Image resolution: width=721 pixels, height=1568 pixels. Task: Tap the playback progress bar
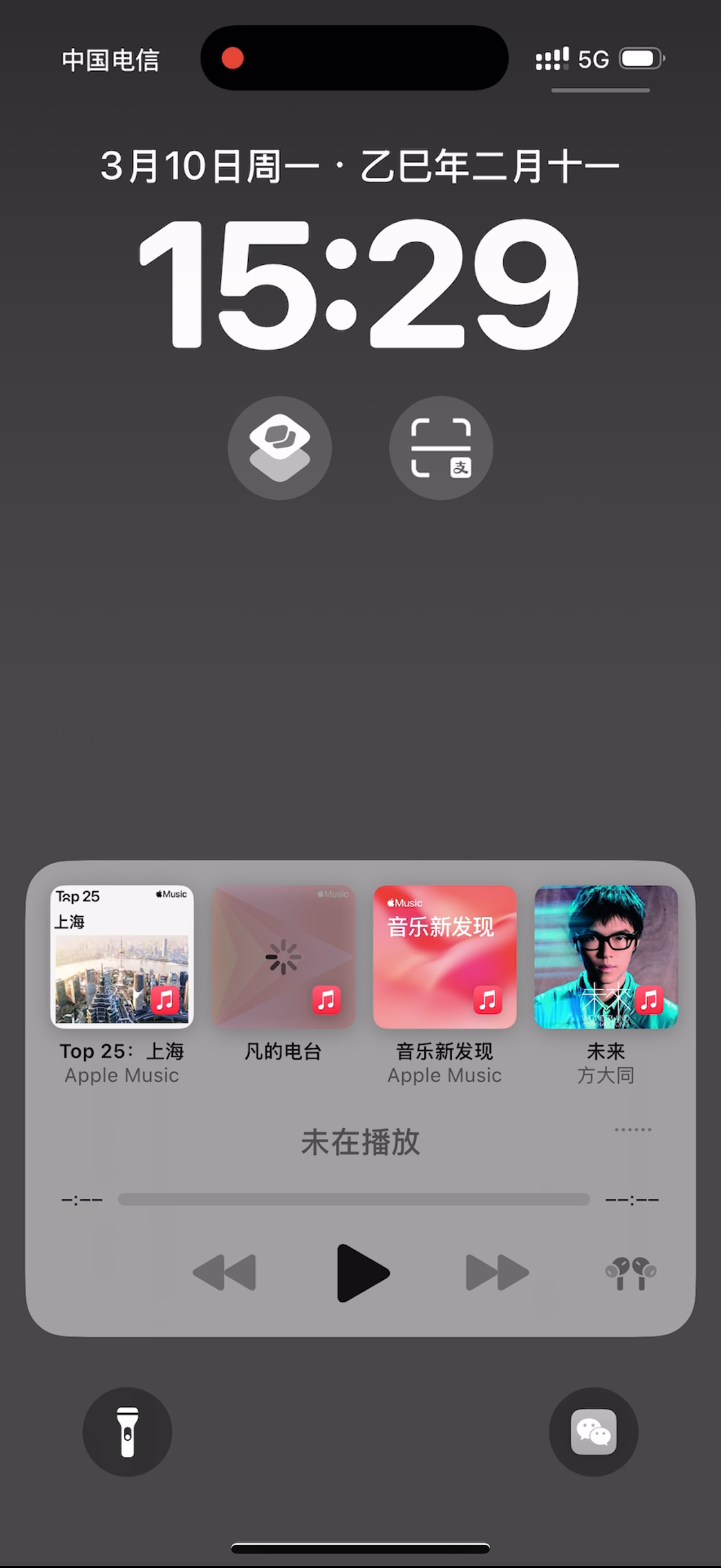coord(353,1199)
